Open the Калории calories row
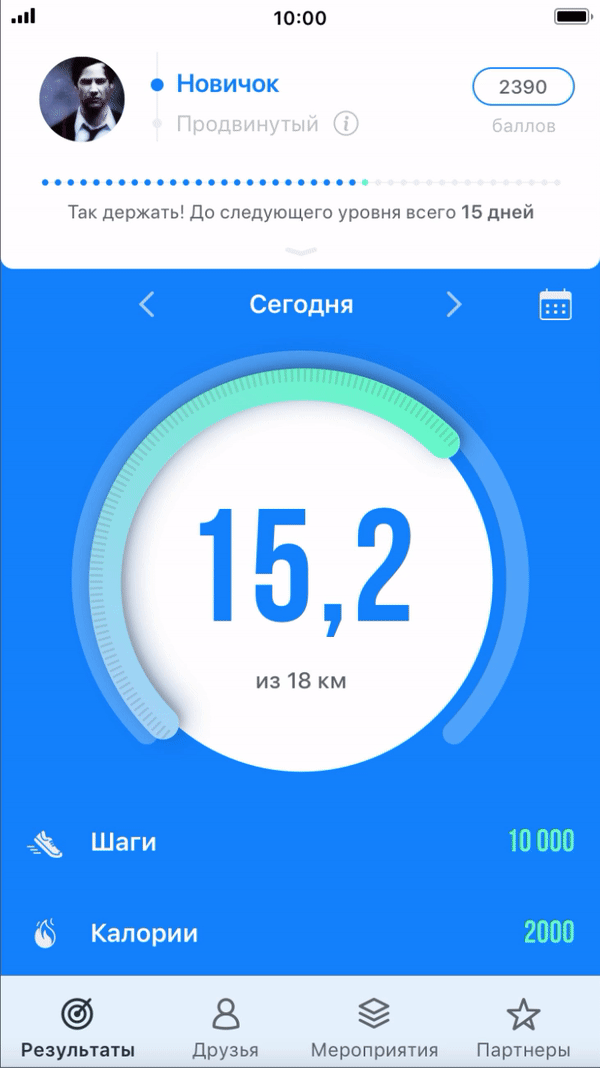600x1068 pixels. click(x=300, y=932)
